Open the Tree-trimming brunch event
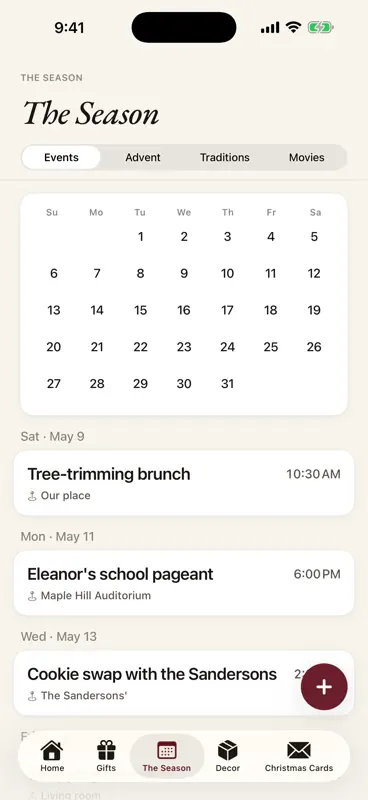 point(184,483)
